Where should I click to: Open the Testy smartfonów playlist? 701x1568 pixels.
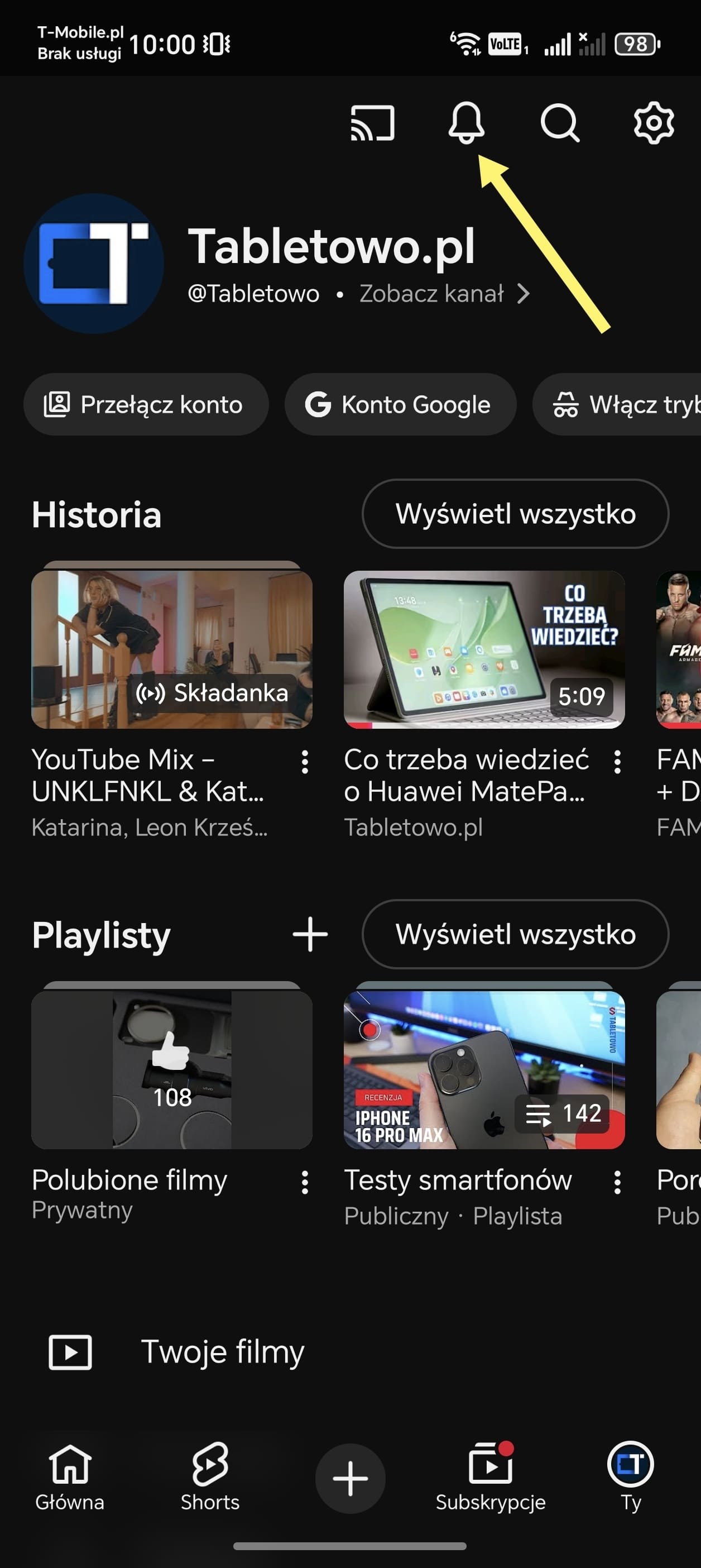484,1070
